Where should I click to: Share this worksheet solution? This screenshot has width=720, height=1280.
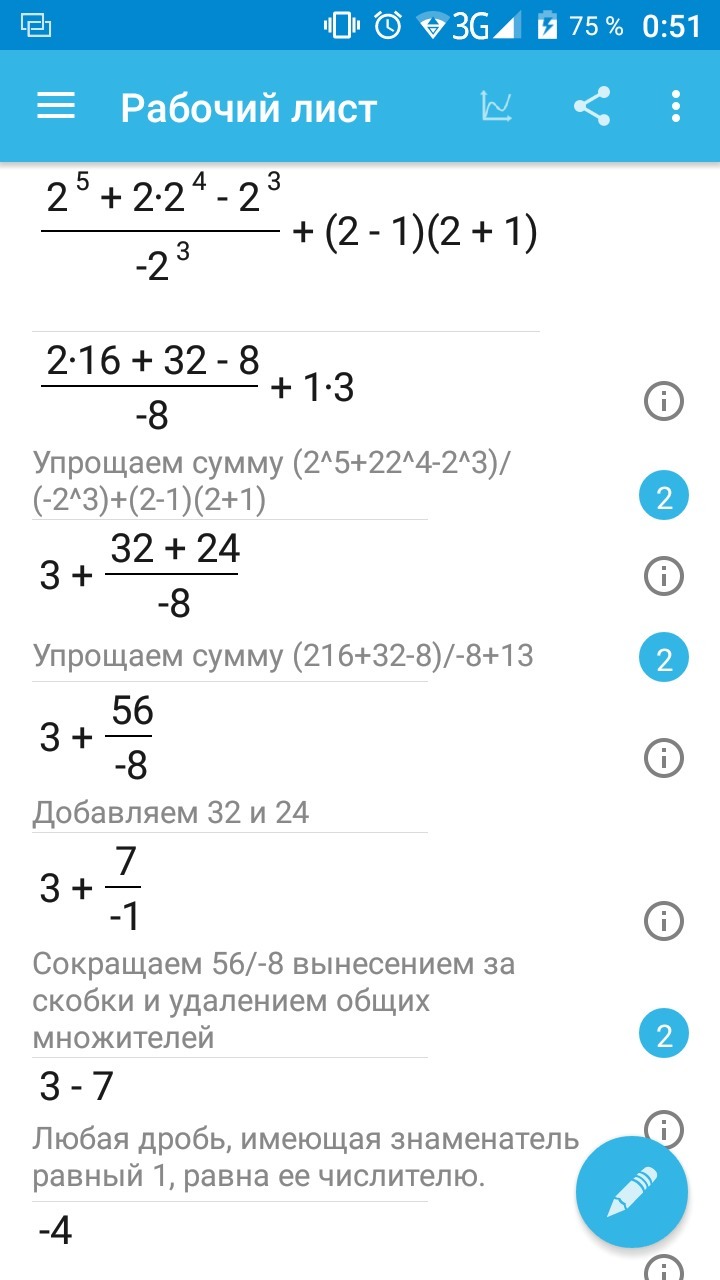tap(592, 106)
